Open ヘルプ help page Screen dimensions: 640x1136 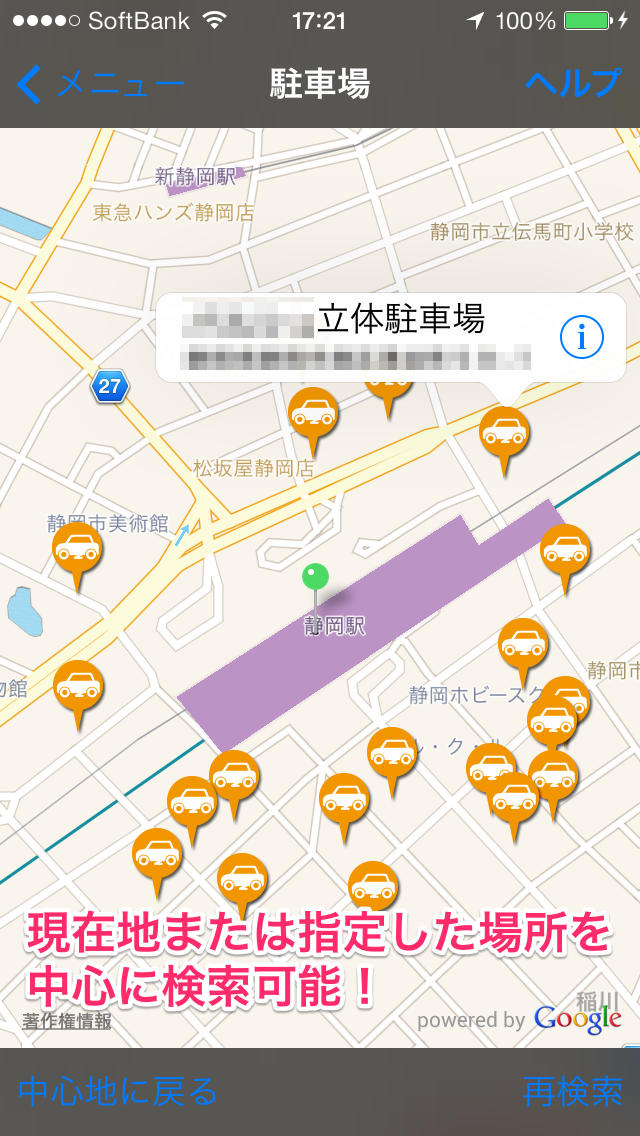[x=573, y=84]
